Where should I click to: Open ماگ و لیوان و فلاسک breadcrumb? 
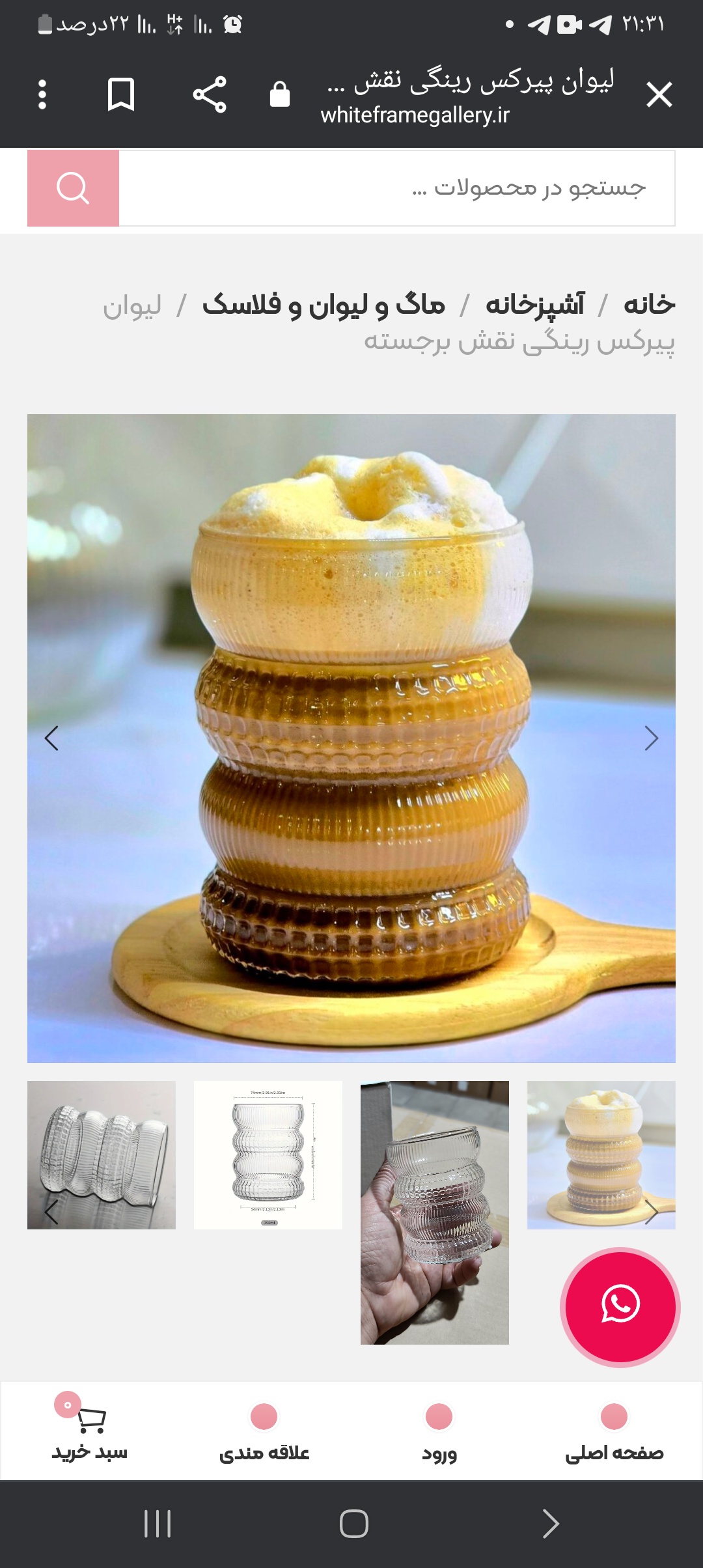324,305
